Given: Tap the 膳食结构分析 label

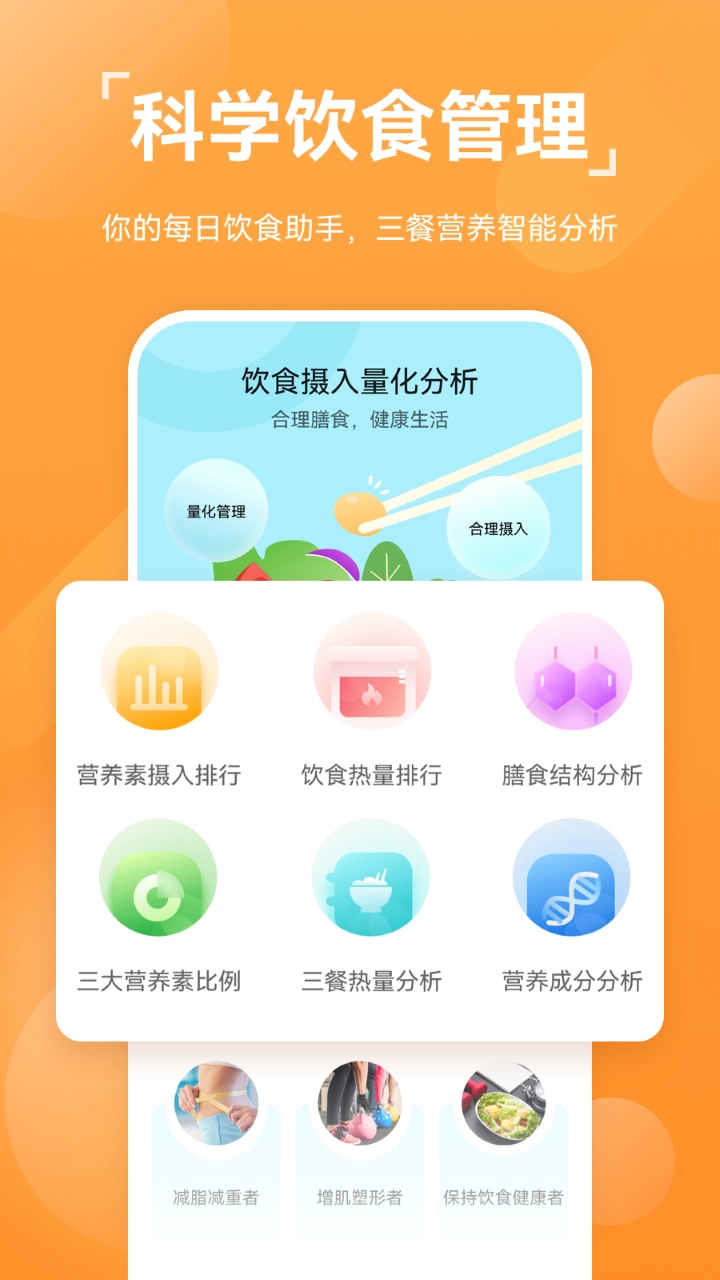Looking at the screenshot, I should pyautogui.click(x=572, y=773).
